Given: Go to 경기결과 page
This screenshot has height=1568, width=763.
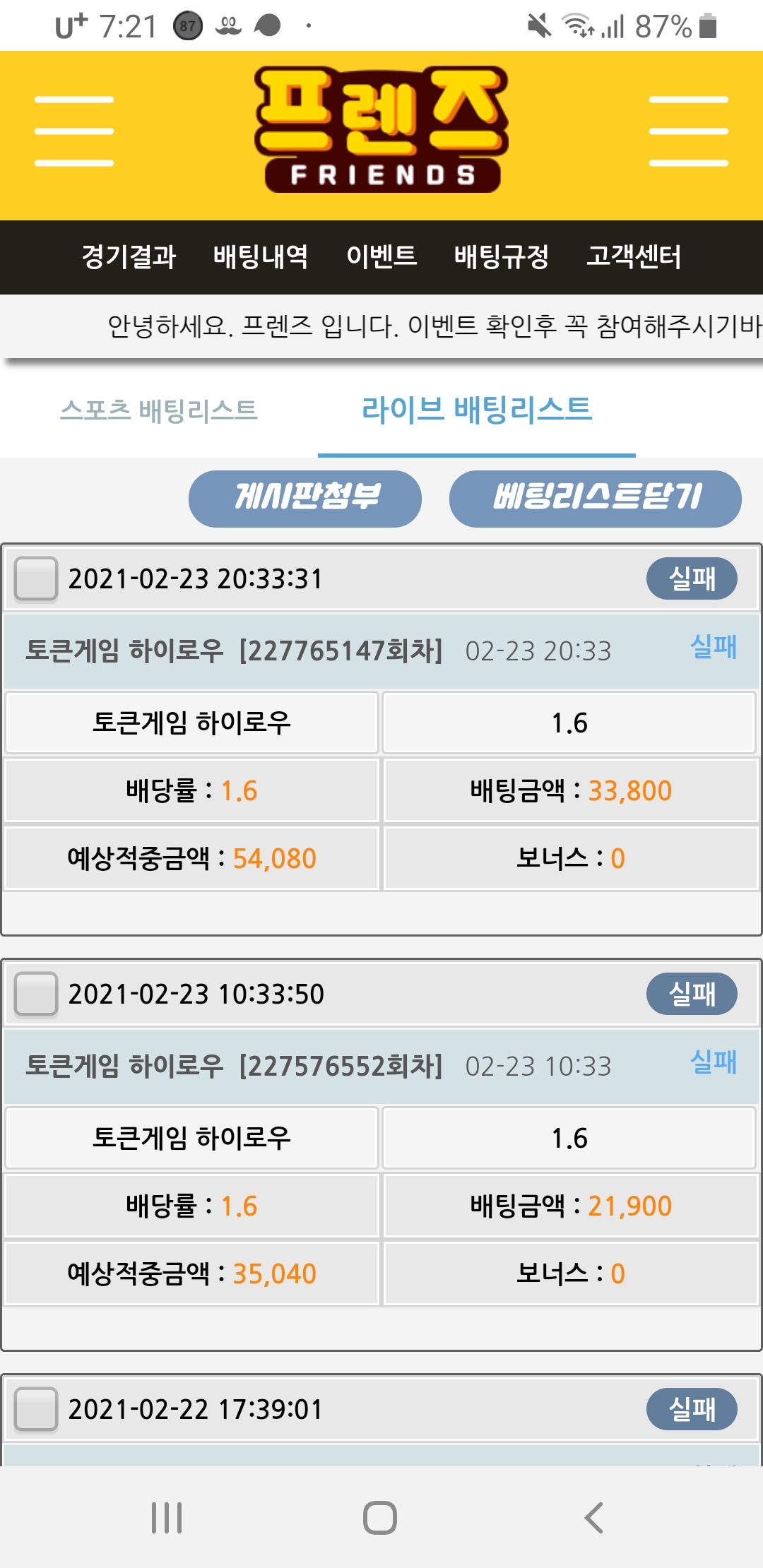Looking at the screenshot, I should (x=129, y=257).
